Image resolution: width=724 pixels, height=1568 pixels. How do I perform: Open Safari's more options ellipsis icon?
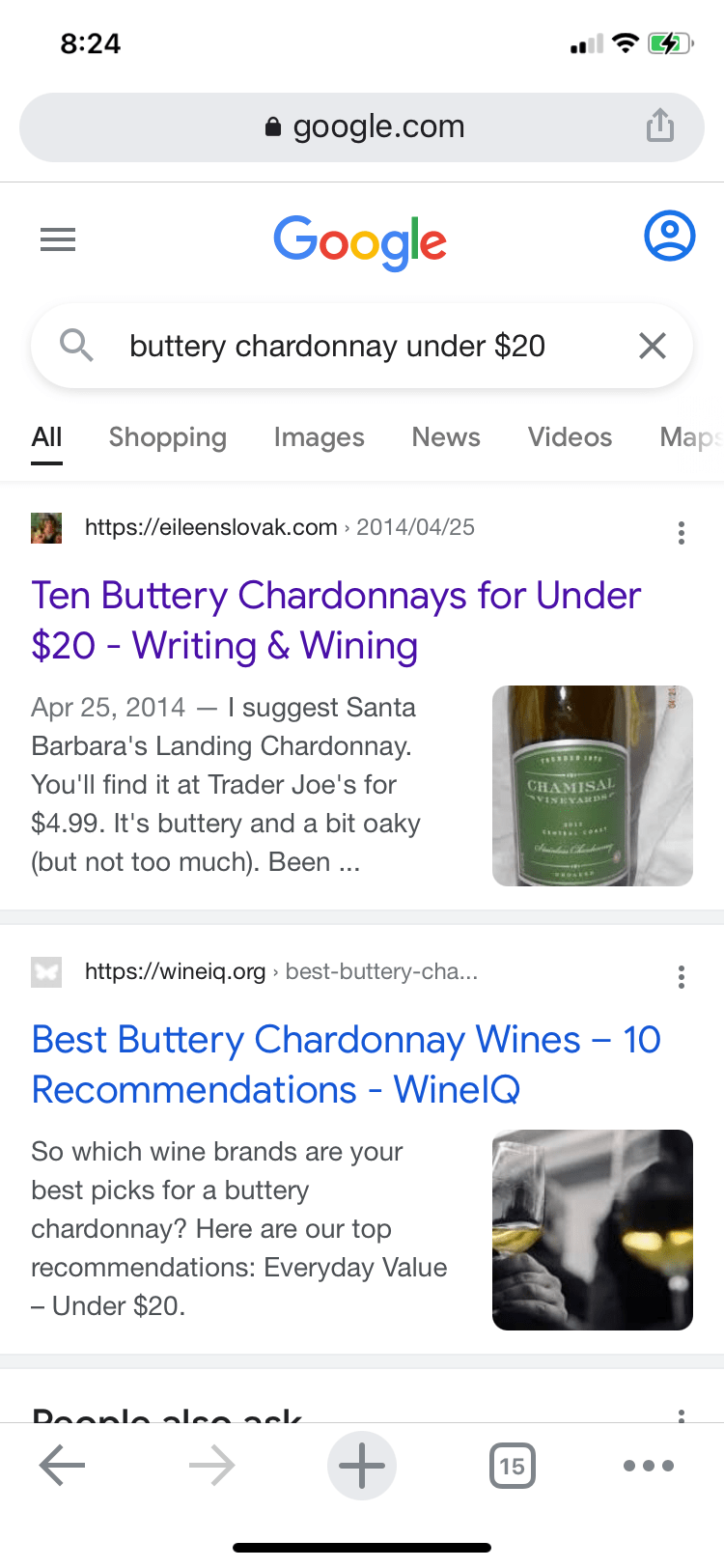coord(649,1465)
